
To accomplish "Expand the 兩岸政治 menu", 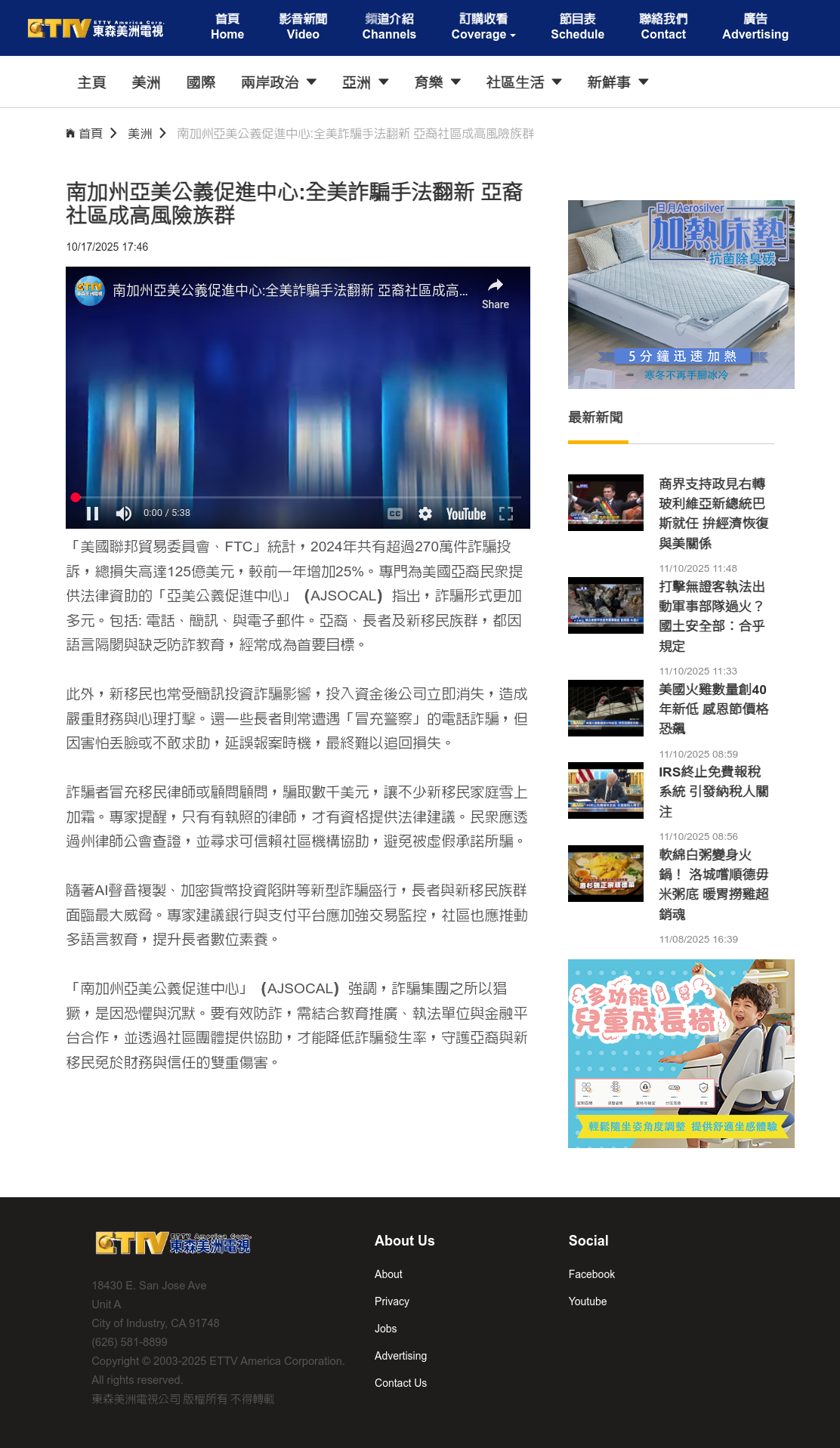I will pos(279,82).
